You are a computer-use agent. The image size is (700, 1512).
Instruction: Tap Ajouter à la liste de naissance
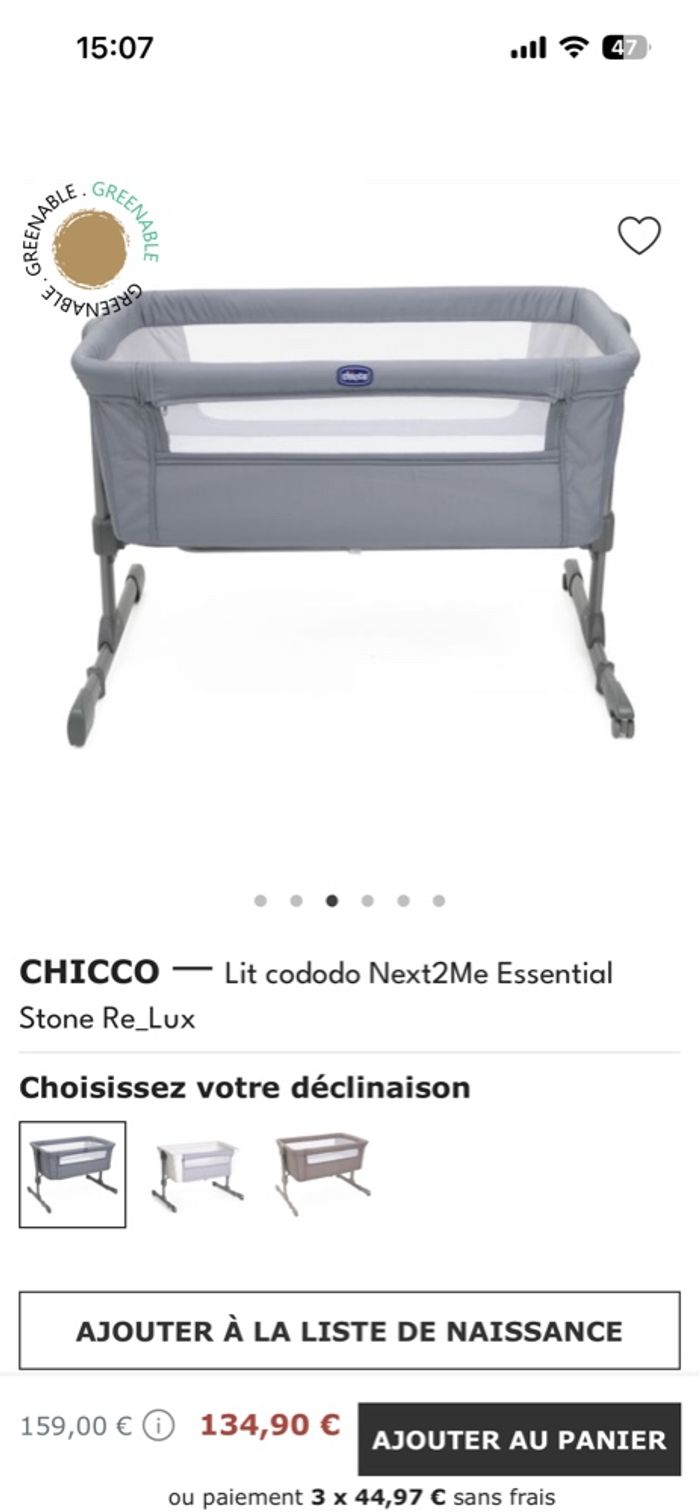tap(349, 1331)
